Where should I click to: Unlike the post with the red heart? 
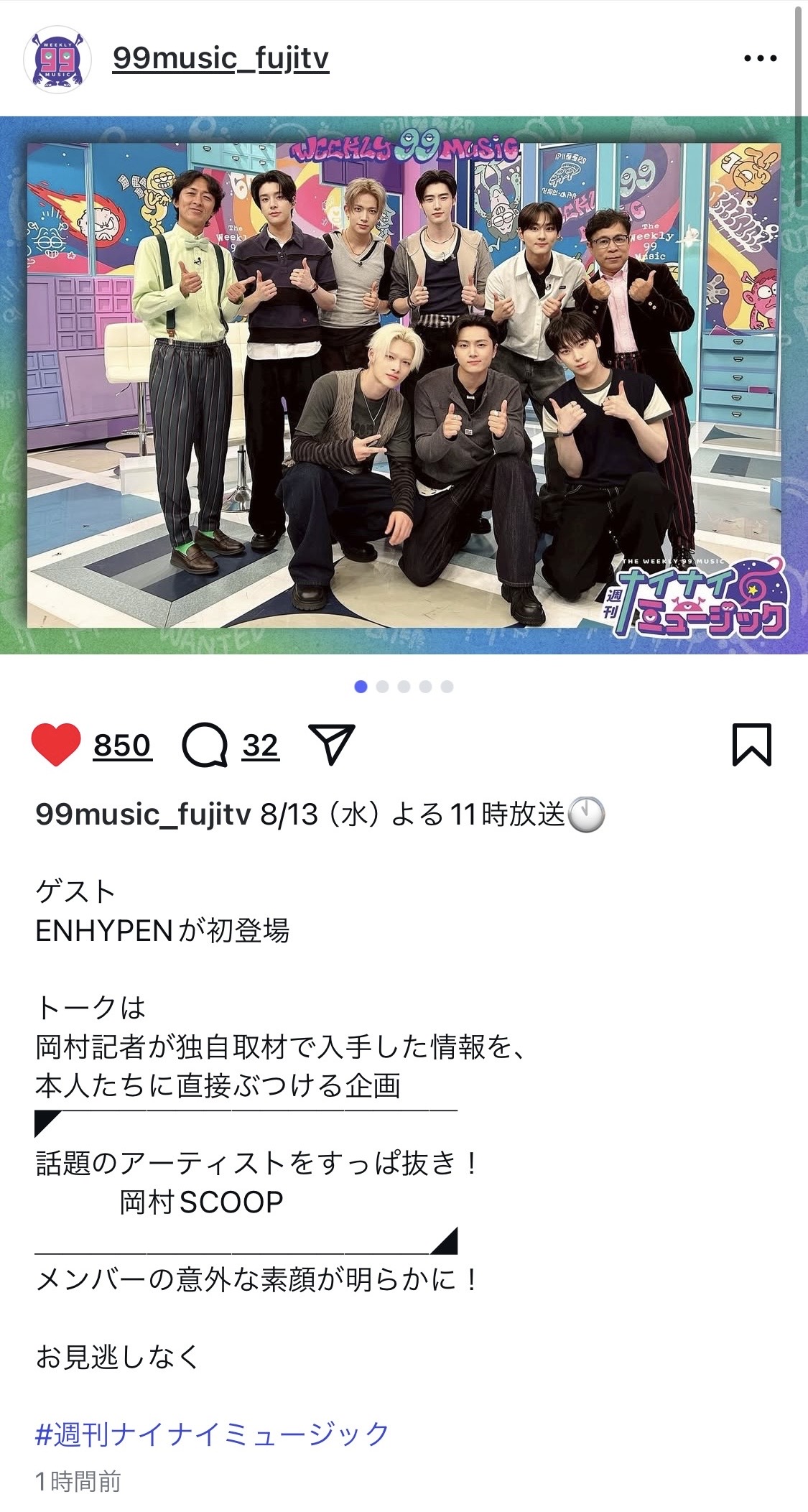click(x=55, y=745)
